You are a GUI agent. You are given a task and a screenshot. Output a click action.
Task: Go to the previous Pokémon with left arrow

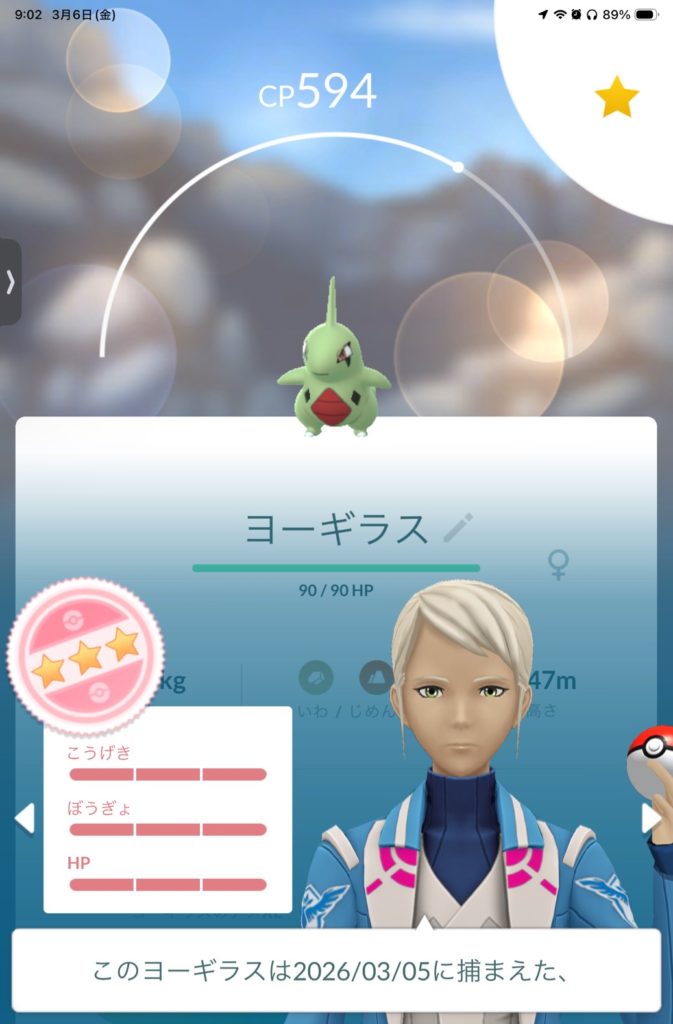pyautogui.click(x=25, y=818)
